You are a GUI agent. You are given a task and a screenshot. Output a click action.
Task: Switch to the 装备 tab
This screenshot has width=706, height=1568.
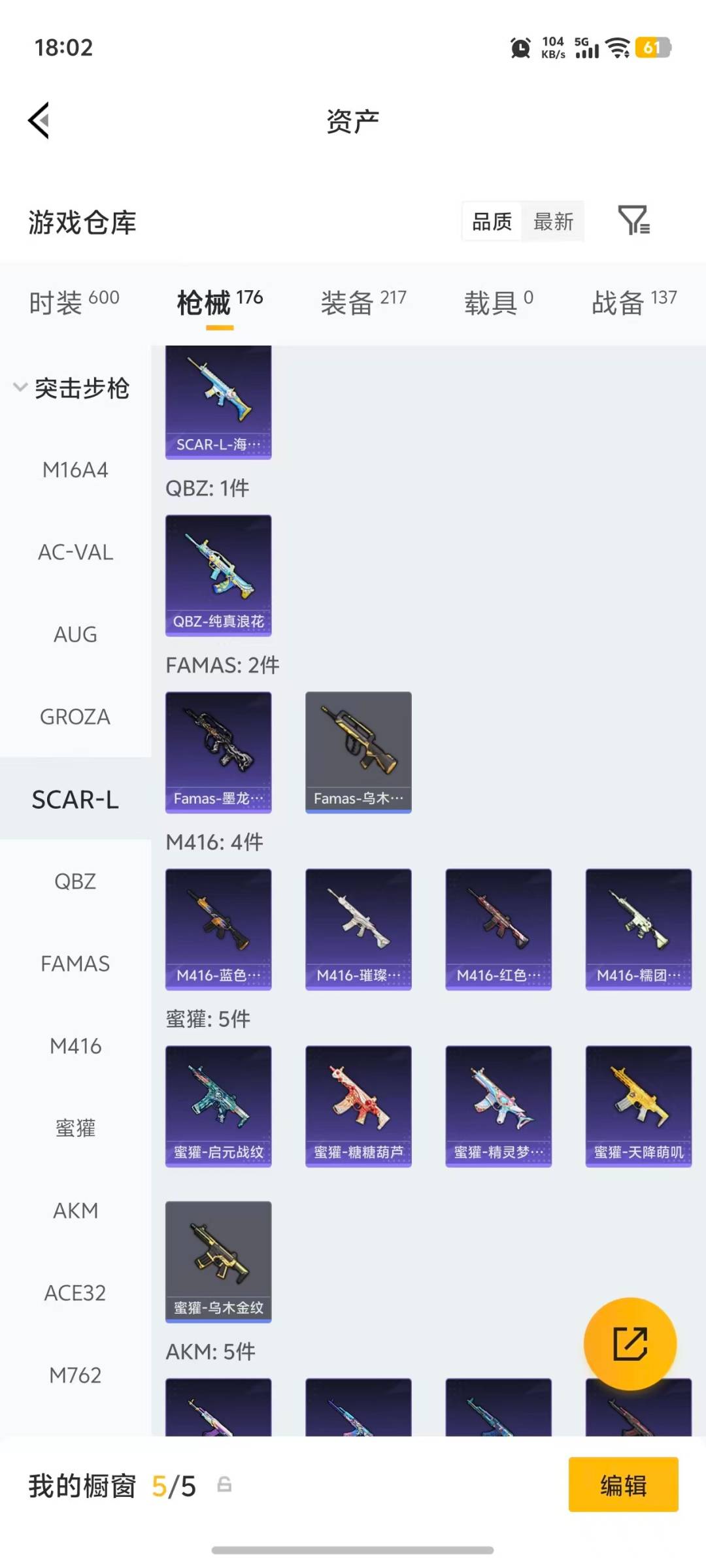363,302
